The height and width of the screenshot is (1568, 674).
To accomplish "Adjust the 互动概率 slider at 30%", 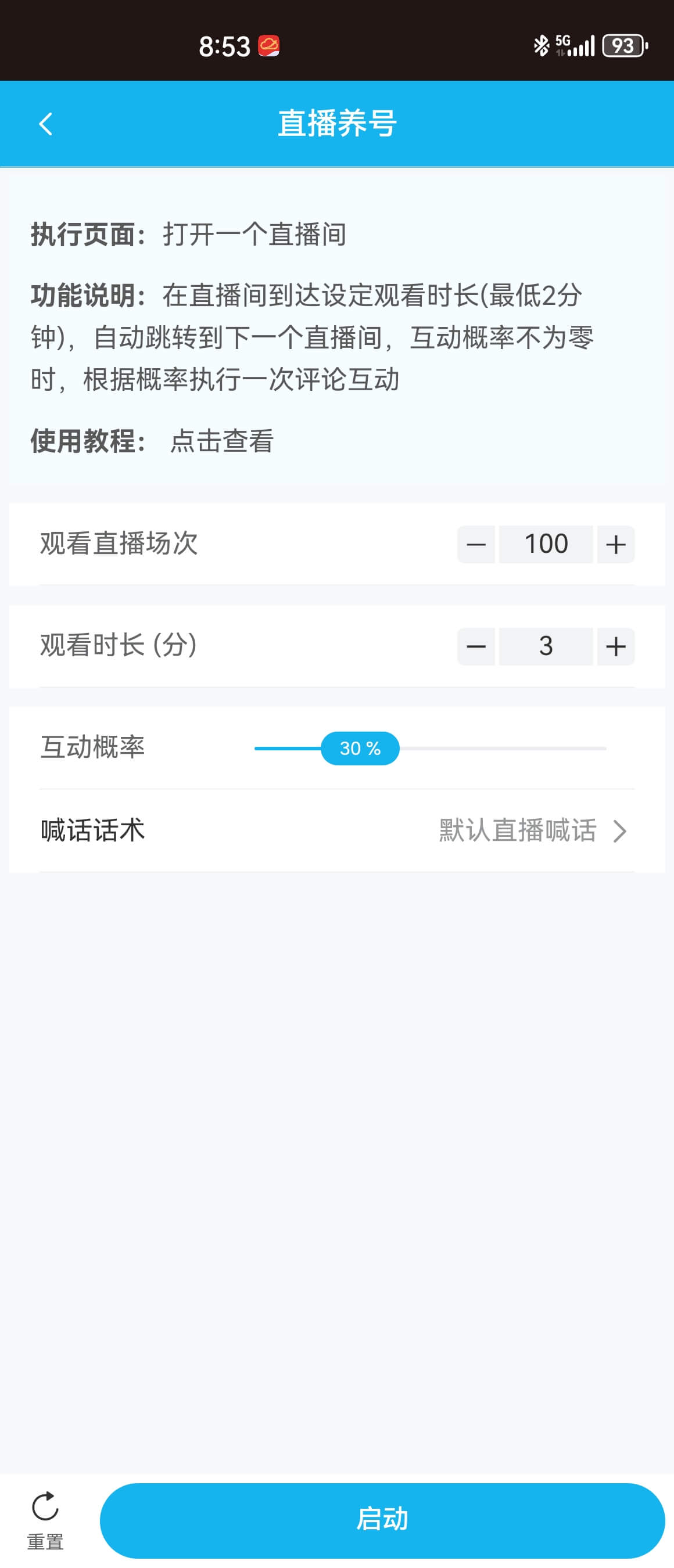I will (x=359, y=749).
